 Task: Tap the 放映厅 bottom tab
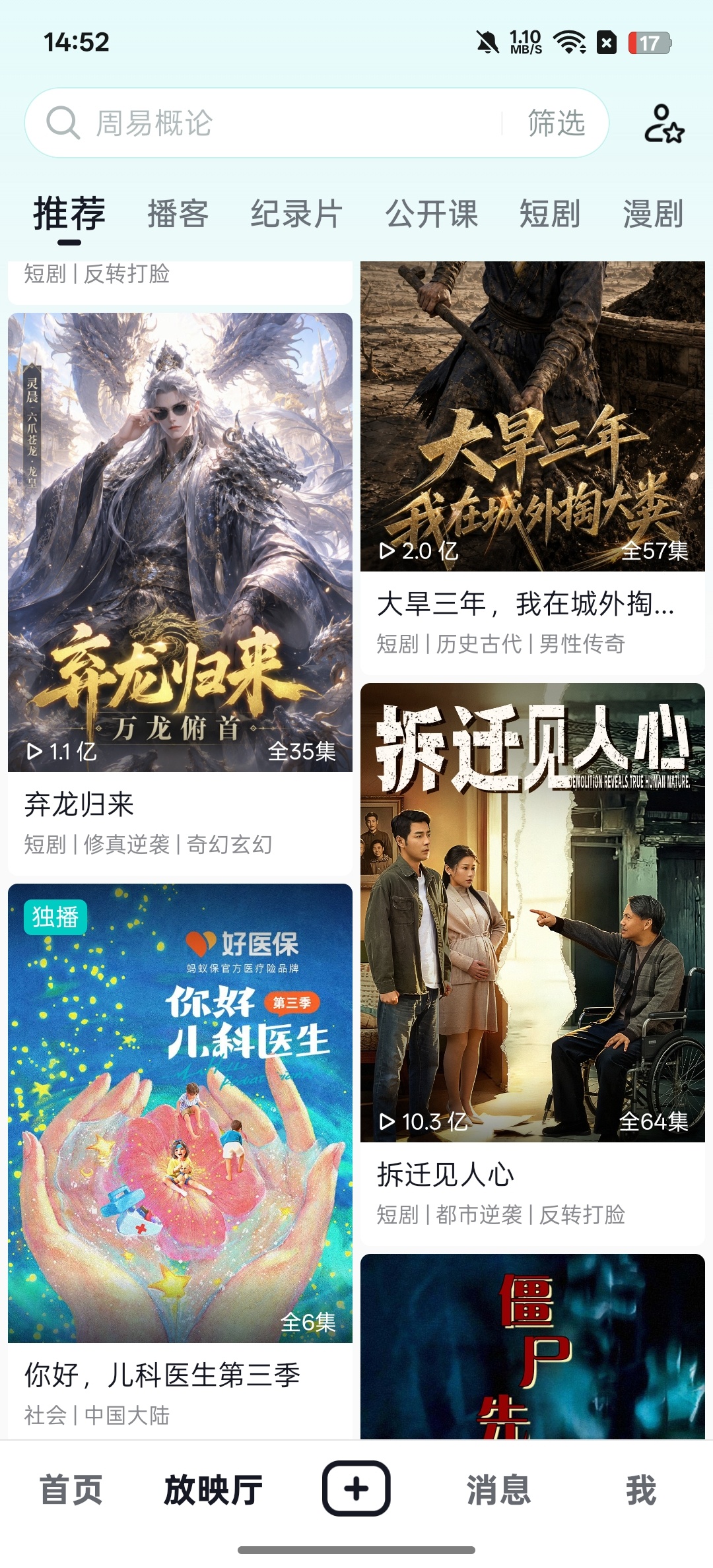pyautogui.click(x=213, y=1490)
